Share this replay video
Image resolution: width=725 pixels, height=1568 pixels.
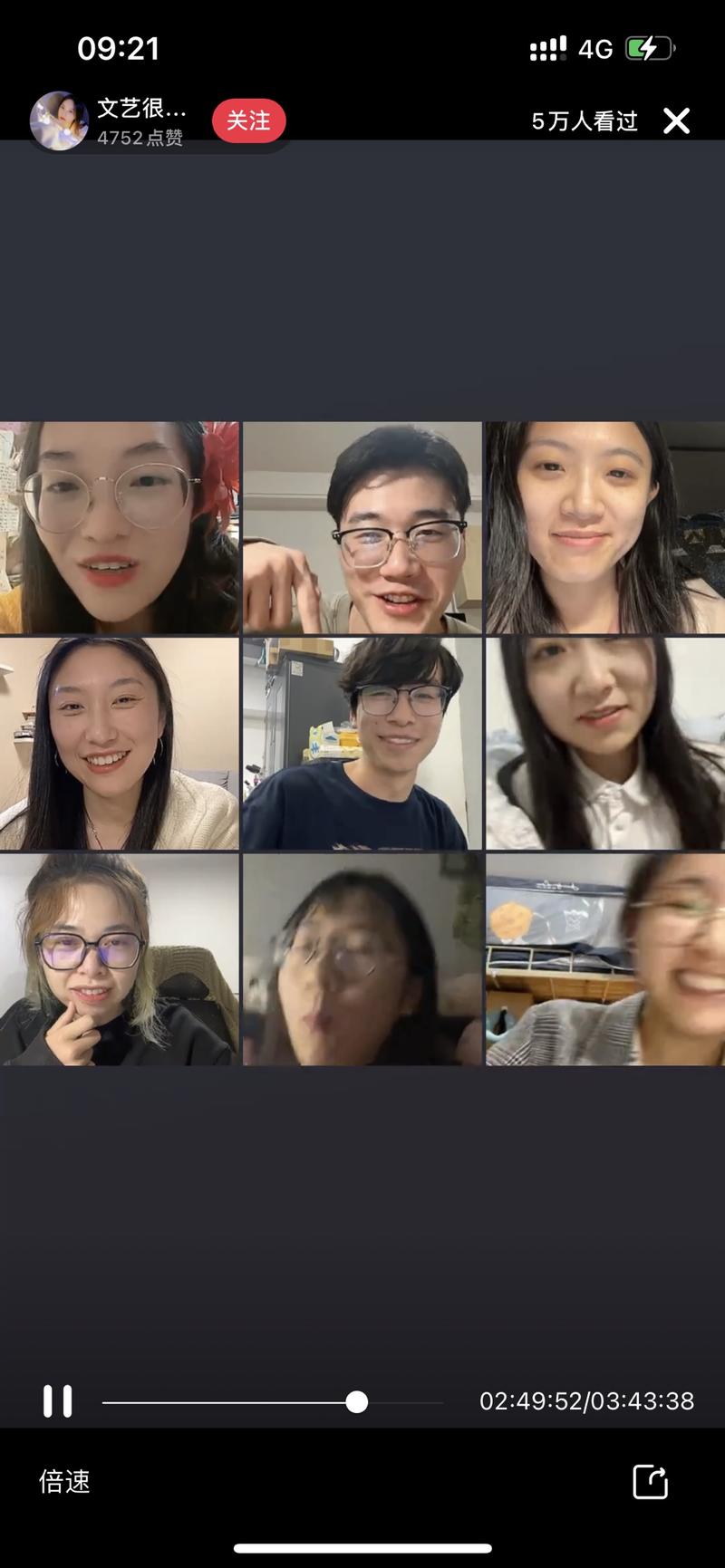(650, 1482)
